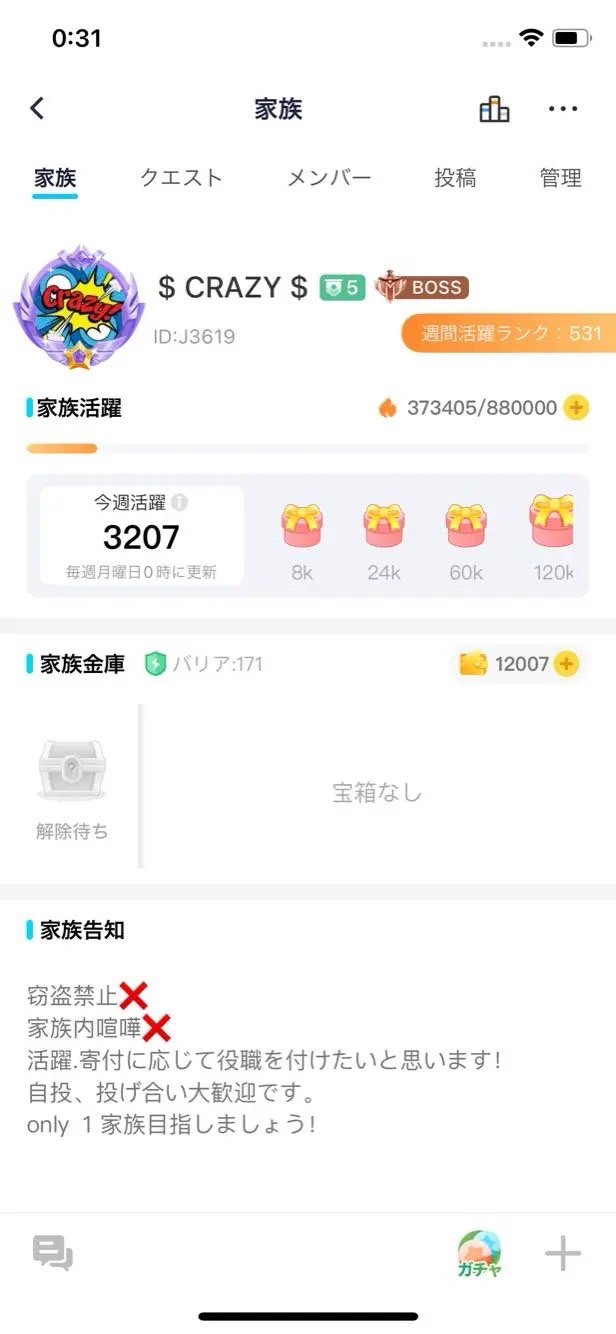616x1334 pixels.
Task: Open the ranking leaderboard icon
Action: coord(494,110)
